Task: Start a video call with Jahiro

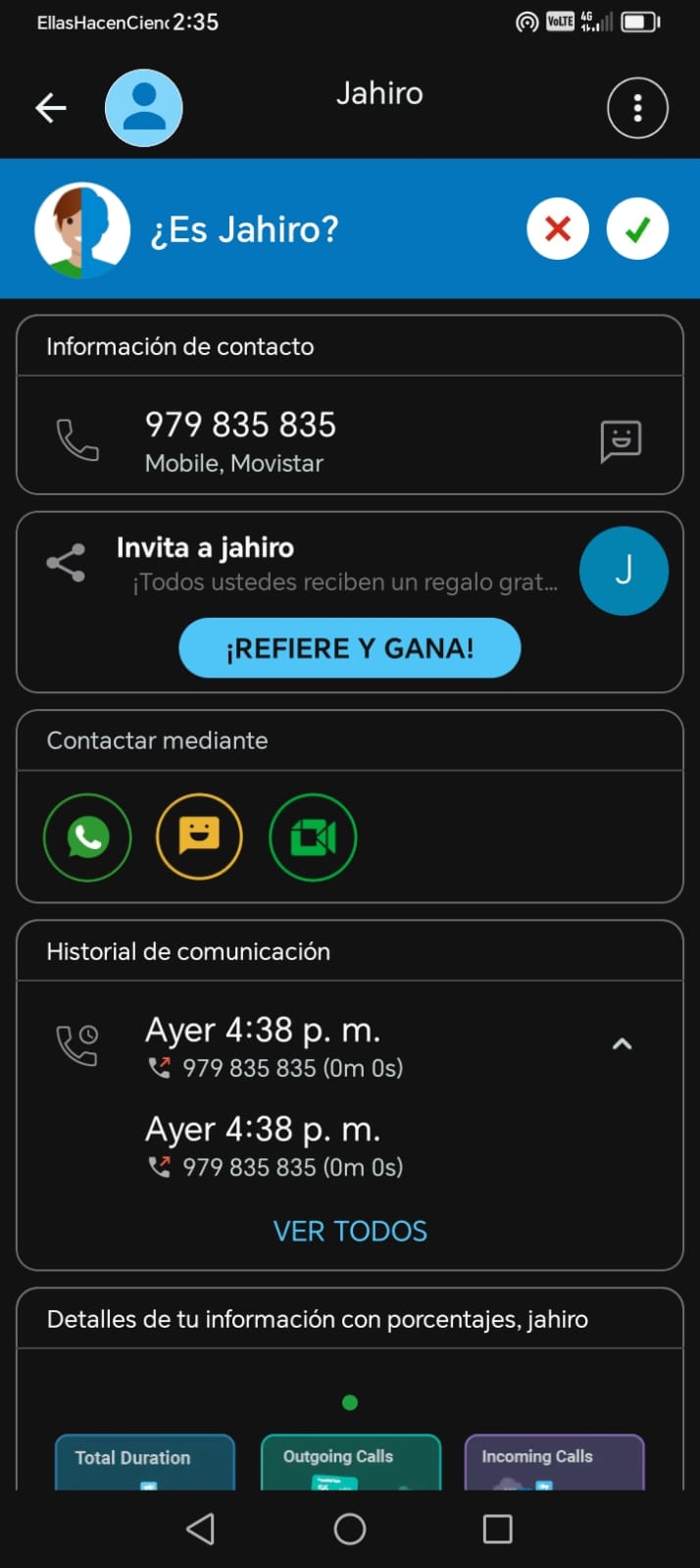Action: tap(313, 837)
